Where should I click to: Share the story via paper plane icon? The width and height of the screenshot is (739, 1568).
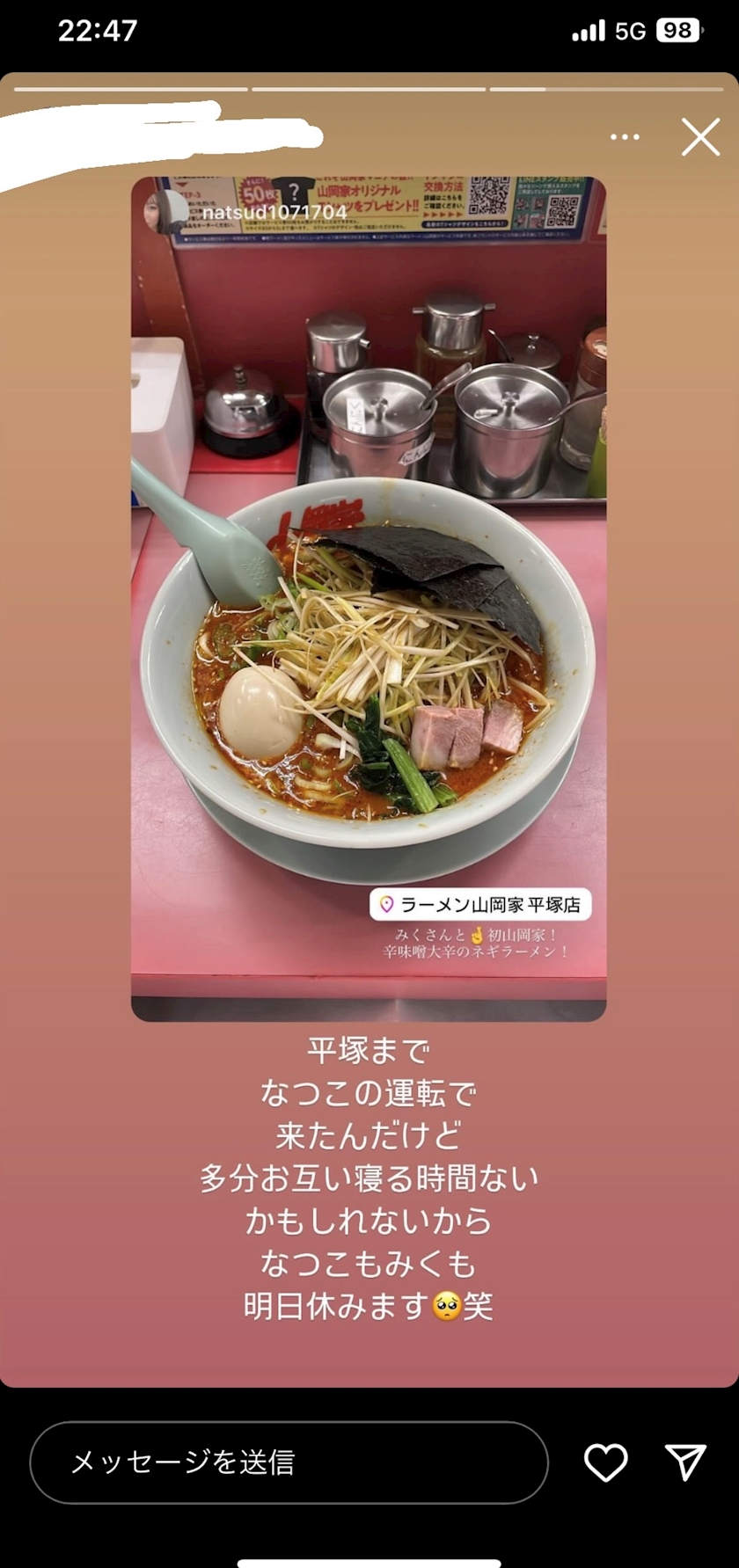click(685, 1462)
